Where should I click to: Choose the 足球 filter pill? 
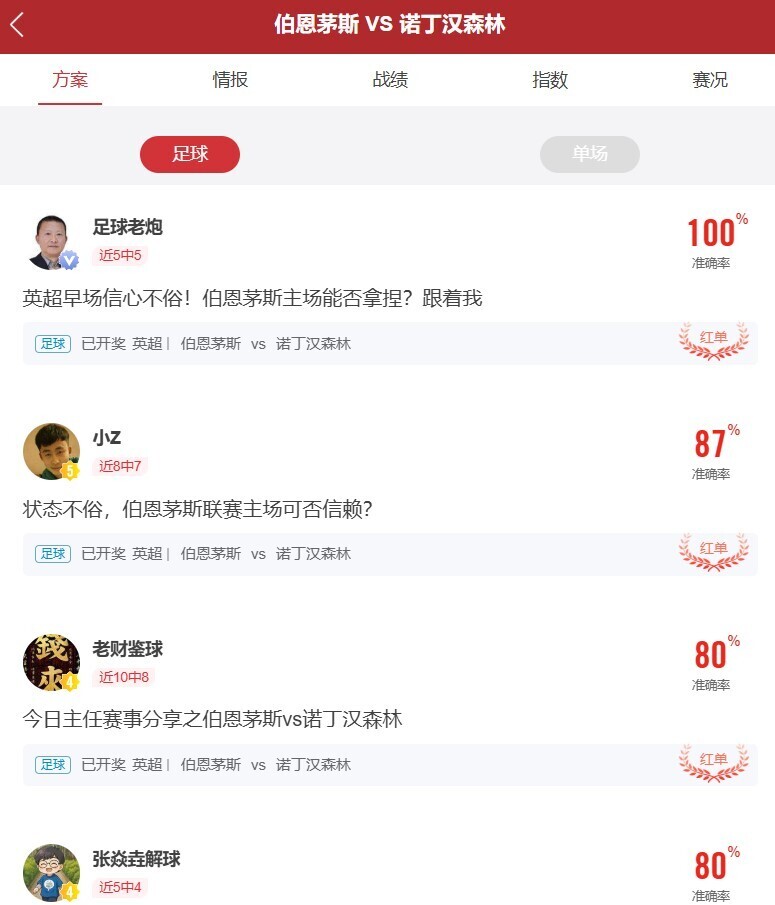tap(190, 154)
